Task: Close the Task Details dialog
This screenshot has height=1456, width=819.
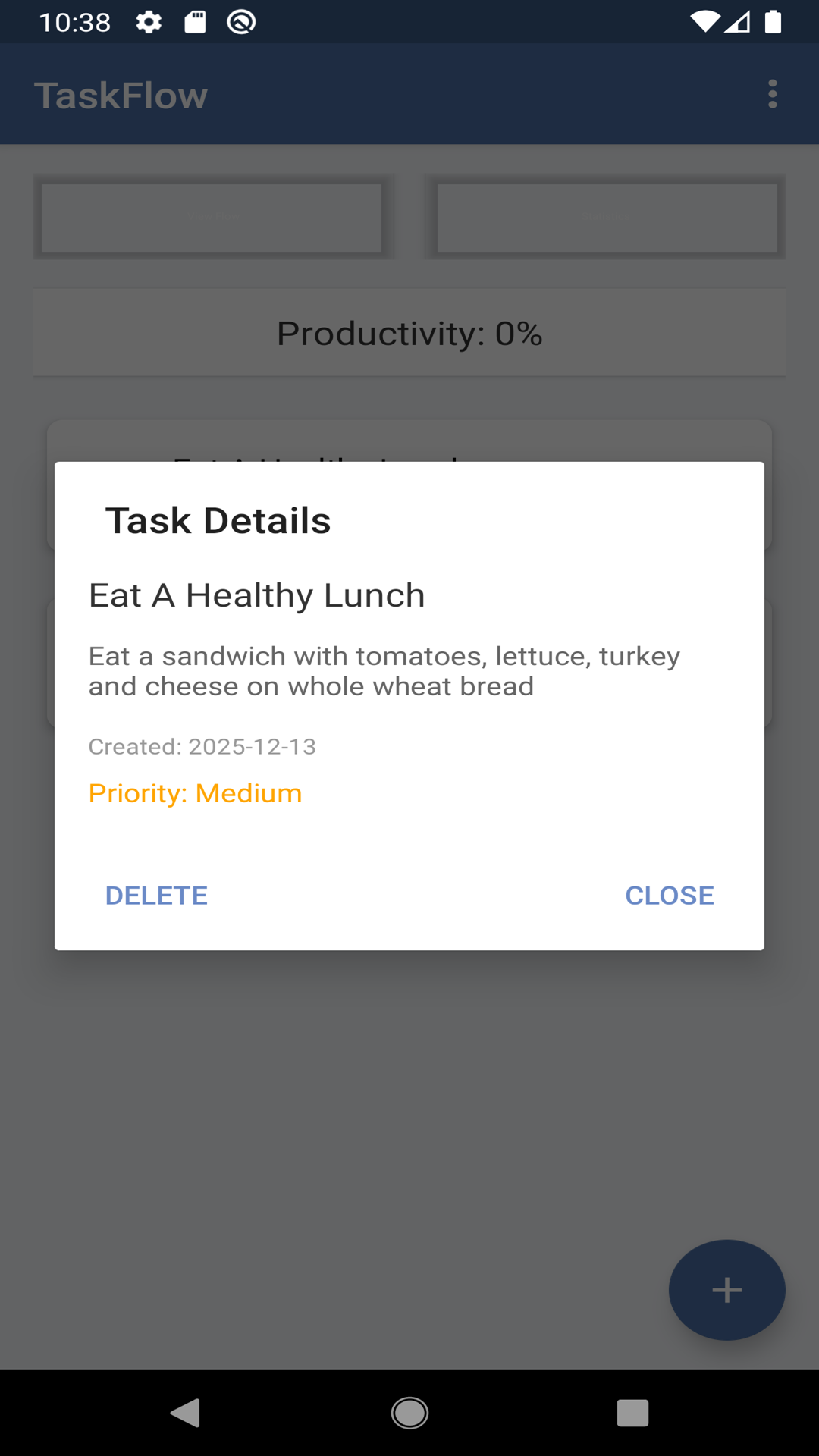Action: pyautogui.click(x=669, y=896)
